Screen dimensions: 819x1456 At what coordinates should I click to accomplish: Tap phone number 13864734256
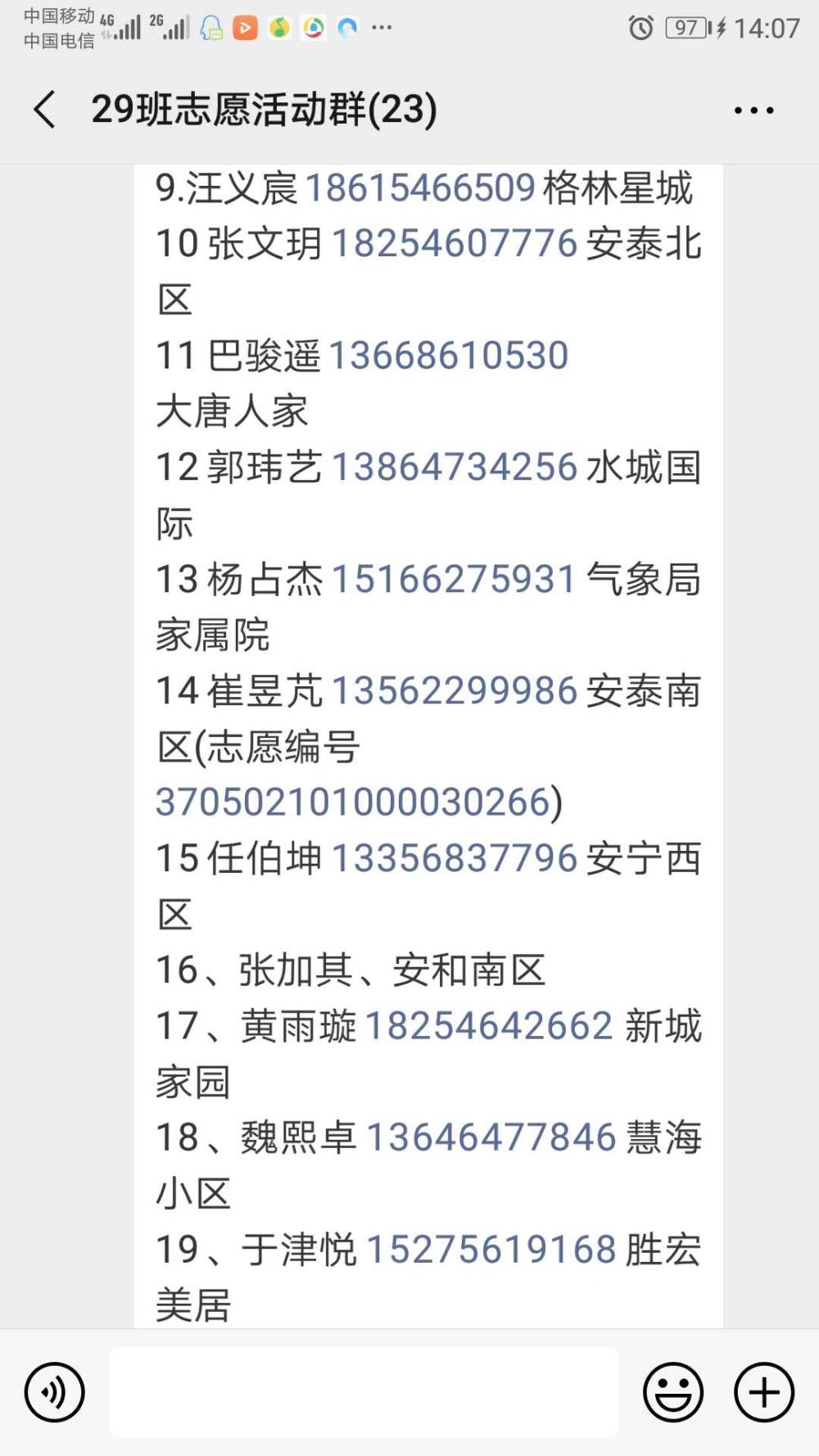(x=455, y=467)
